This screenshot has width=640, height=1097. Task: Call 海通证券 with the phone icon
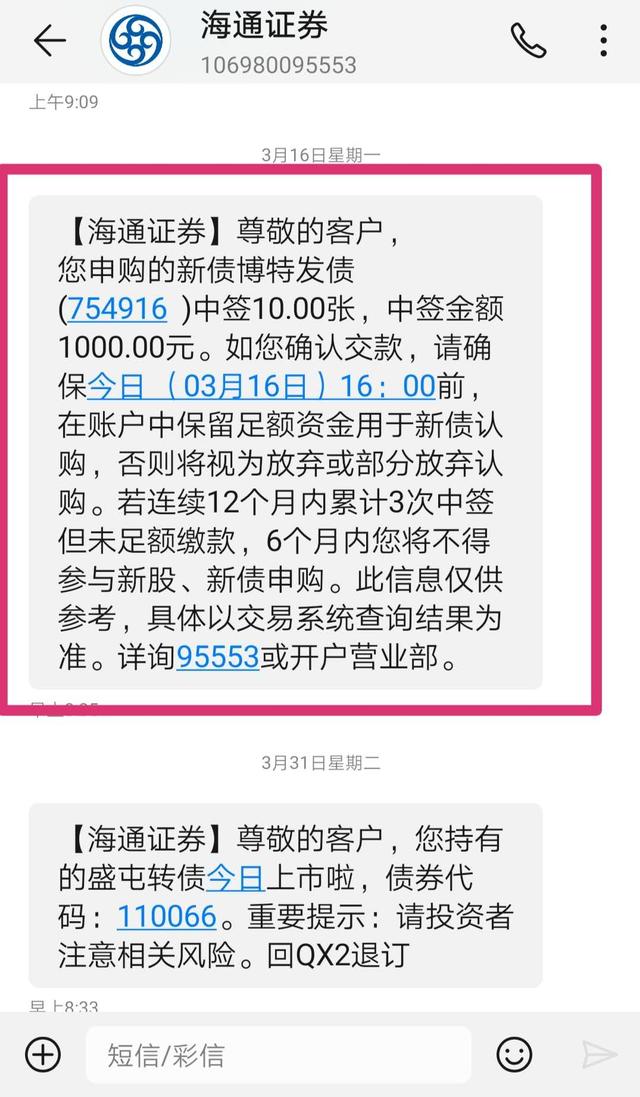coord(527,40)
